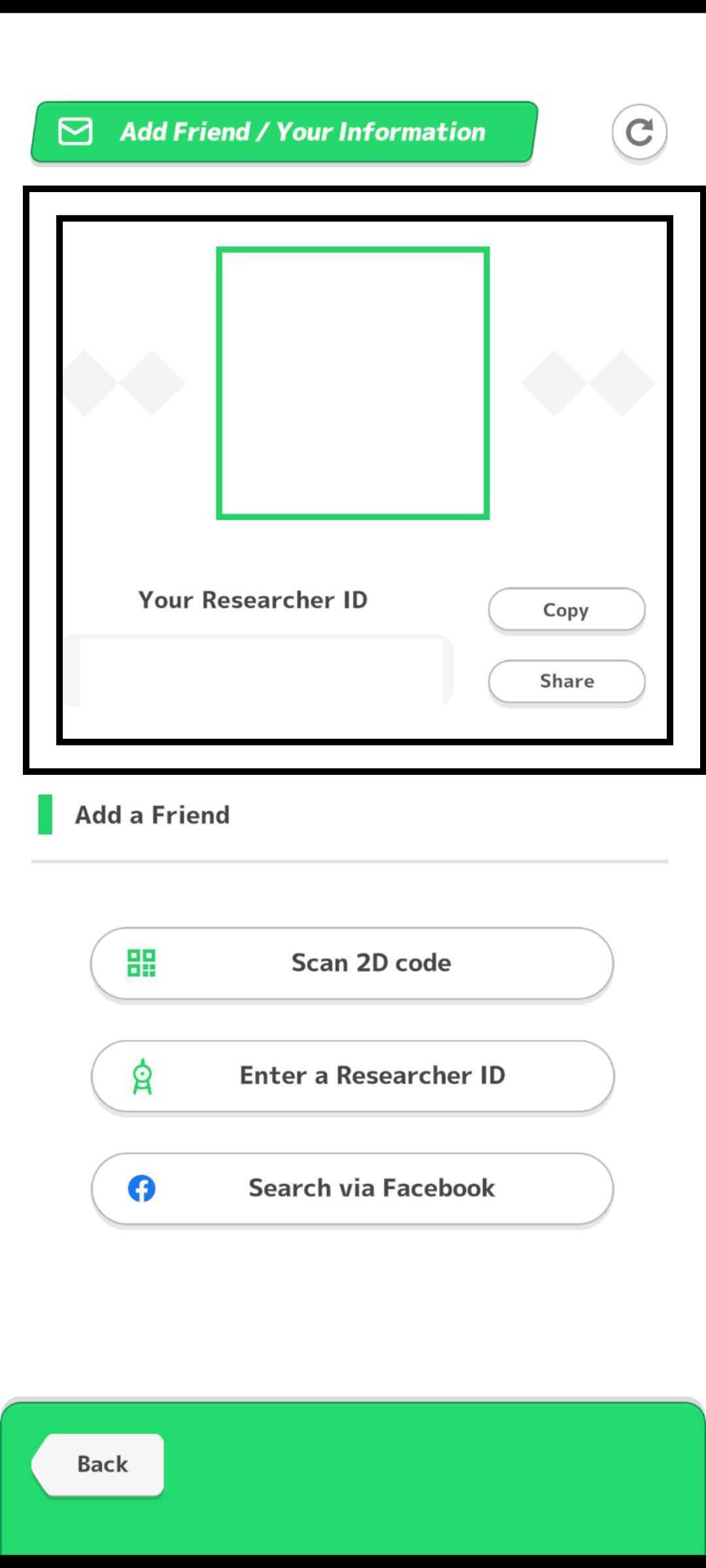Select the Add a Friend section heading
Viewport: 706px width, 1568px height.
pyautogui.click(x=152, y=814)
